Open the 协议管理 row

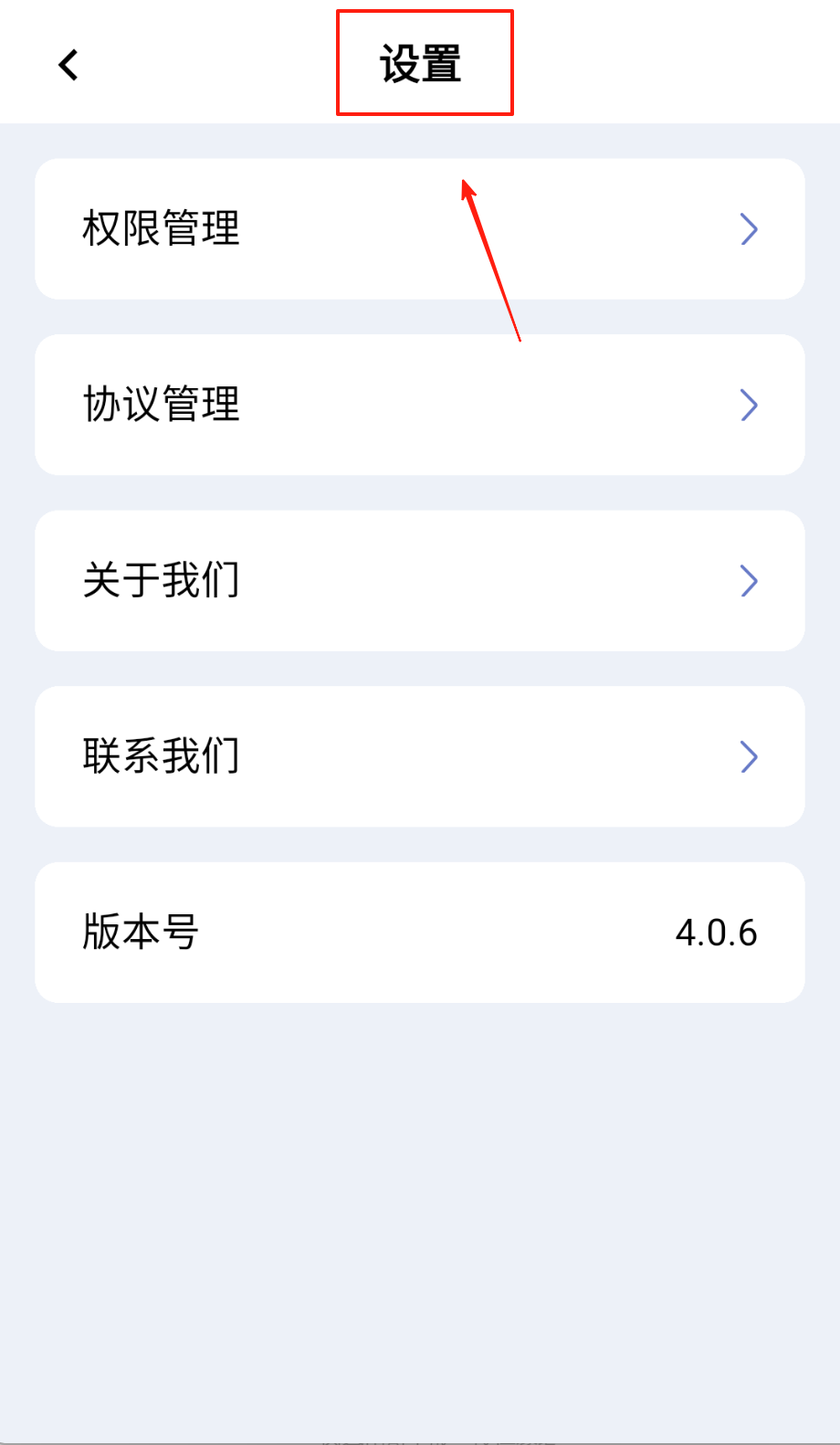(419, 405)
